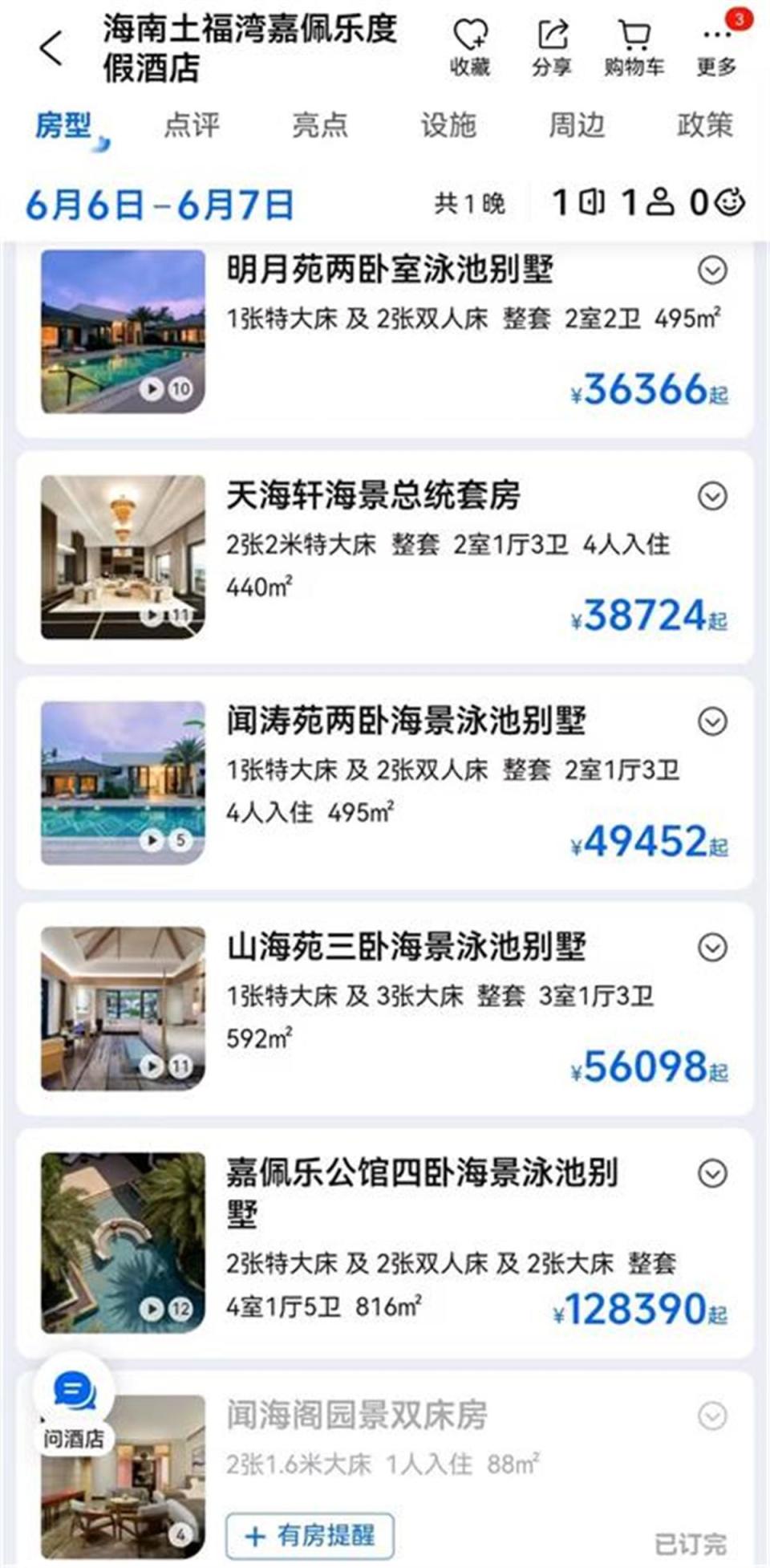Expand 明月苑两卧室泳池别墅 room options

[712, 270]
